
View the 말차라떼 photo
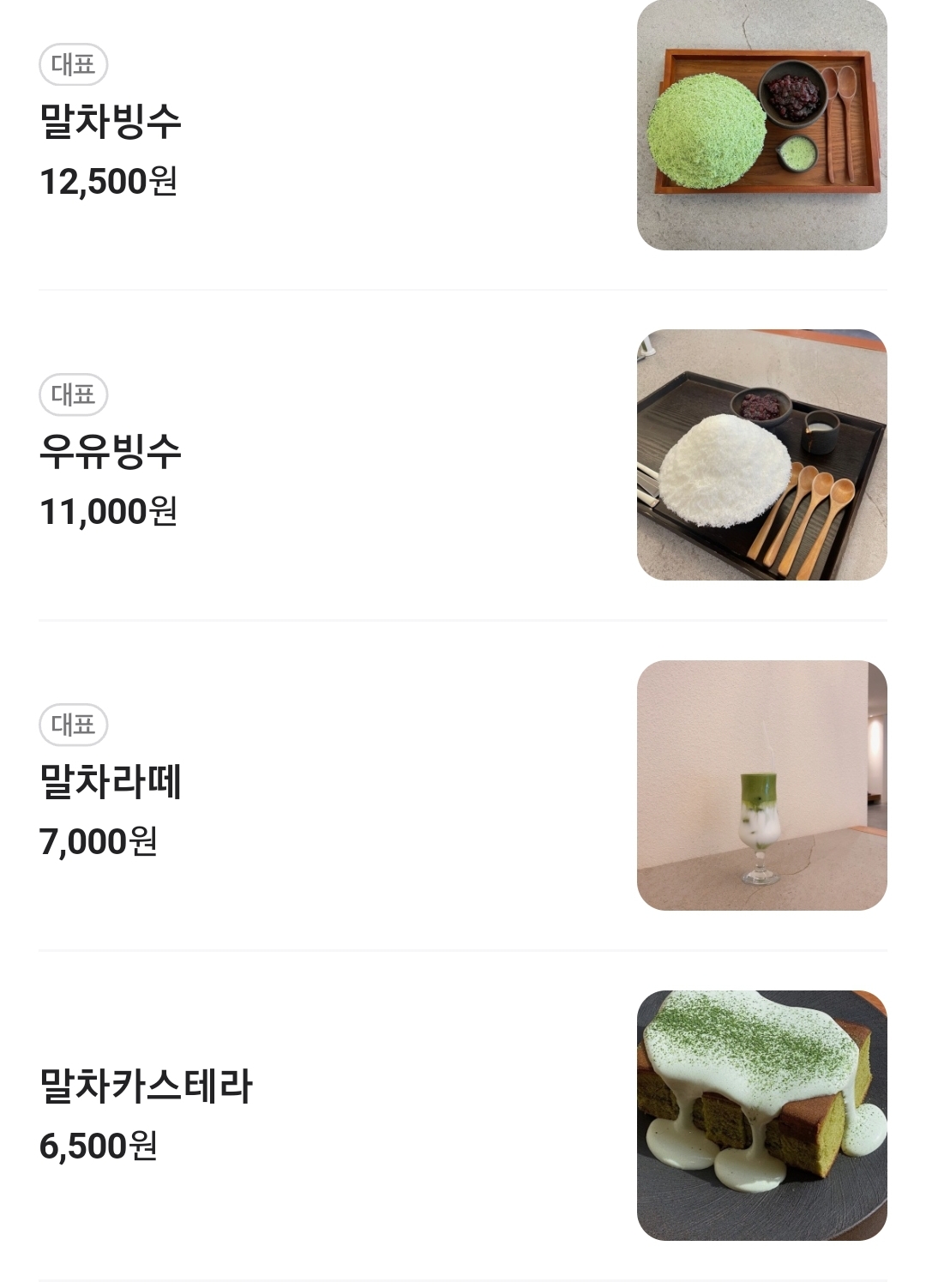[x=761, y=785]
